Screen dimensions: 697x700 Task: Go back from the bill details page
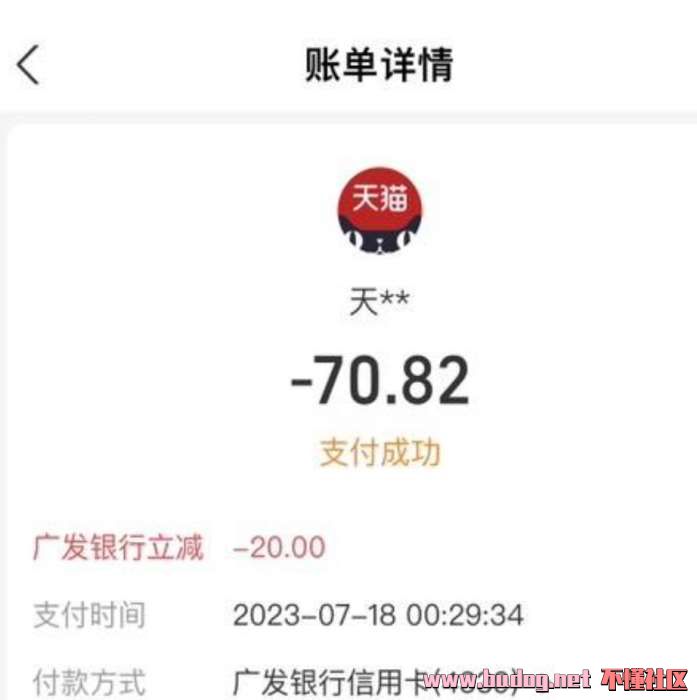[29, 65]
